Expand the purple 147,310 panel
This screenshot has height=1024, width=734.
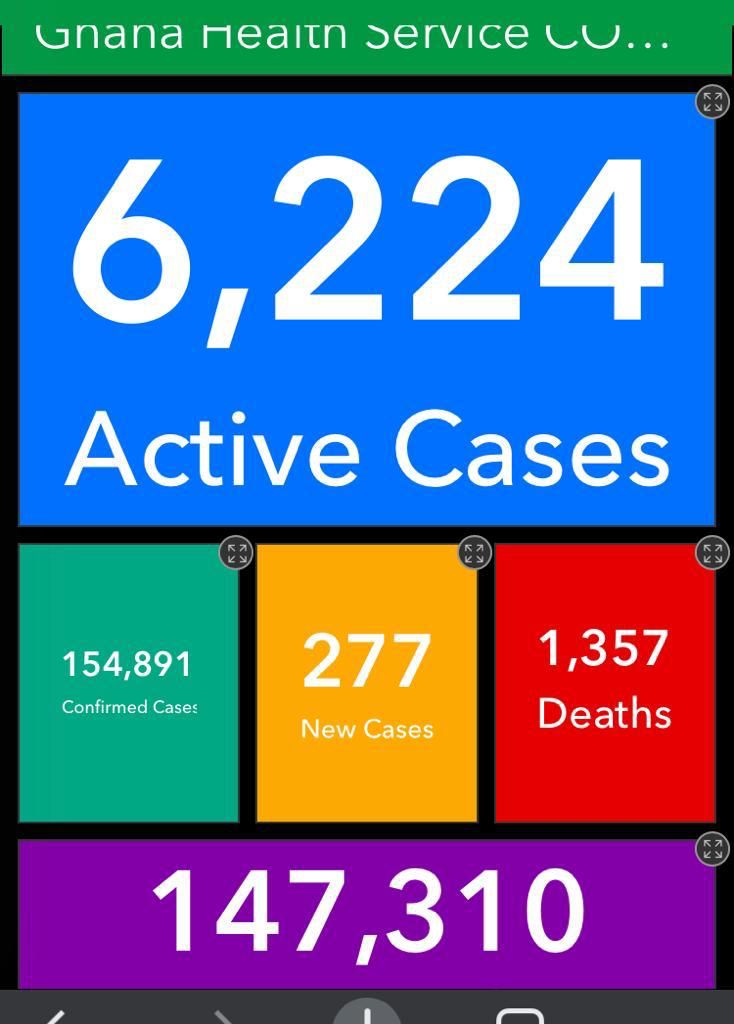click(711, 849)
